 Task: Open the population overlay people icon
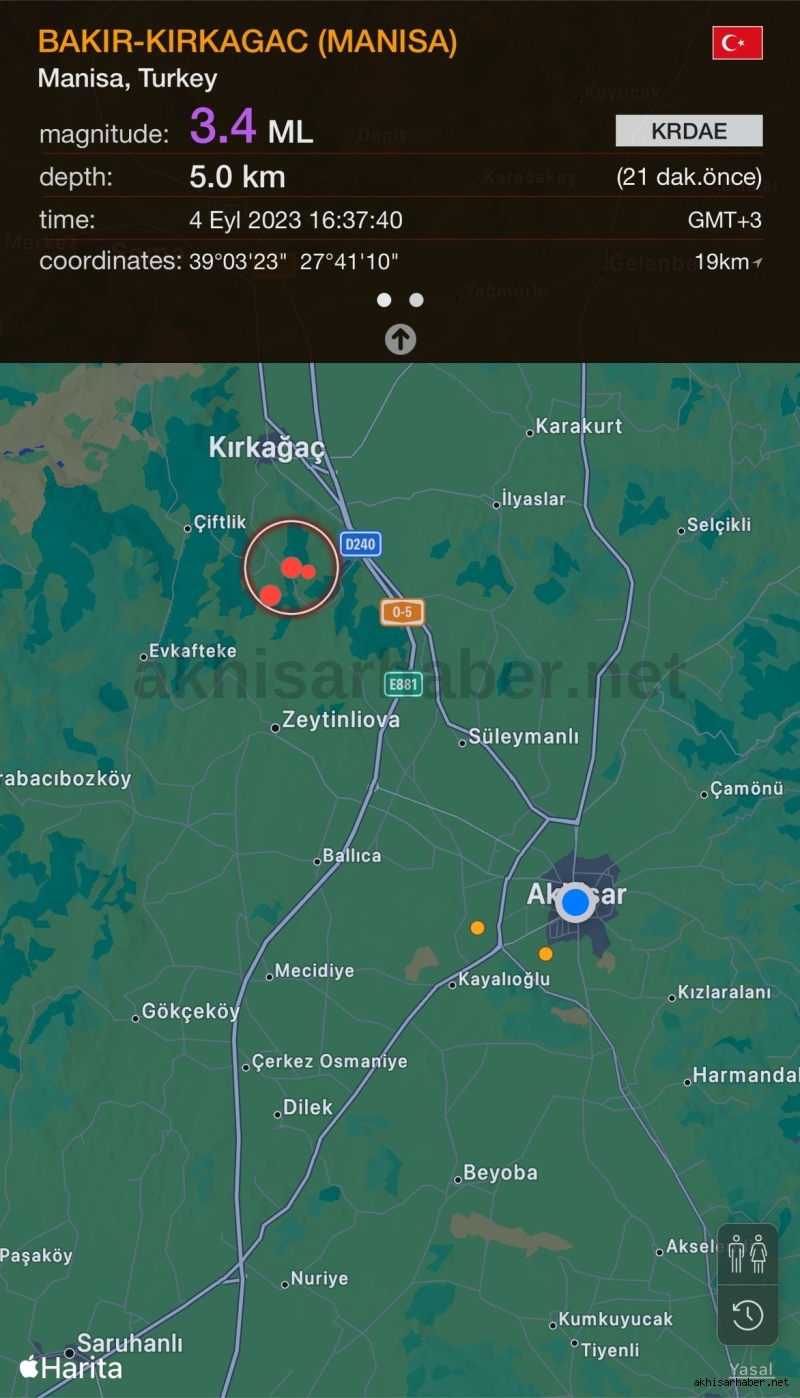(748, 1254)
